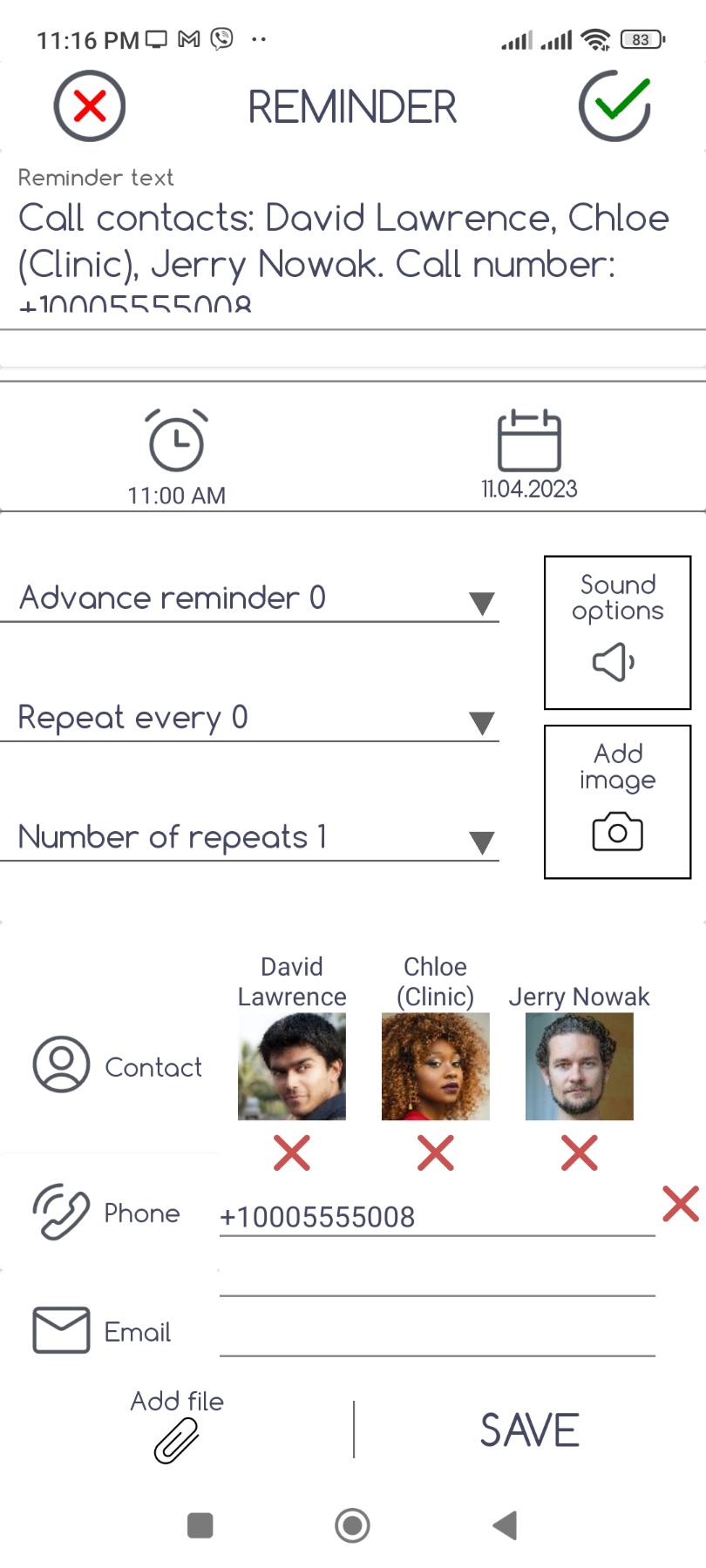Open Sound options
Viewport: 706px width, 1568px height.
[618, 632]
